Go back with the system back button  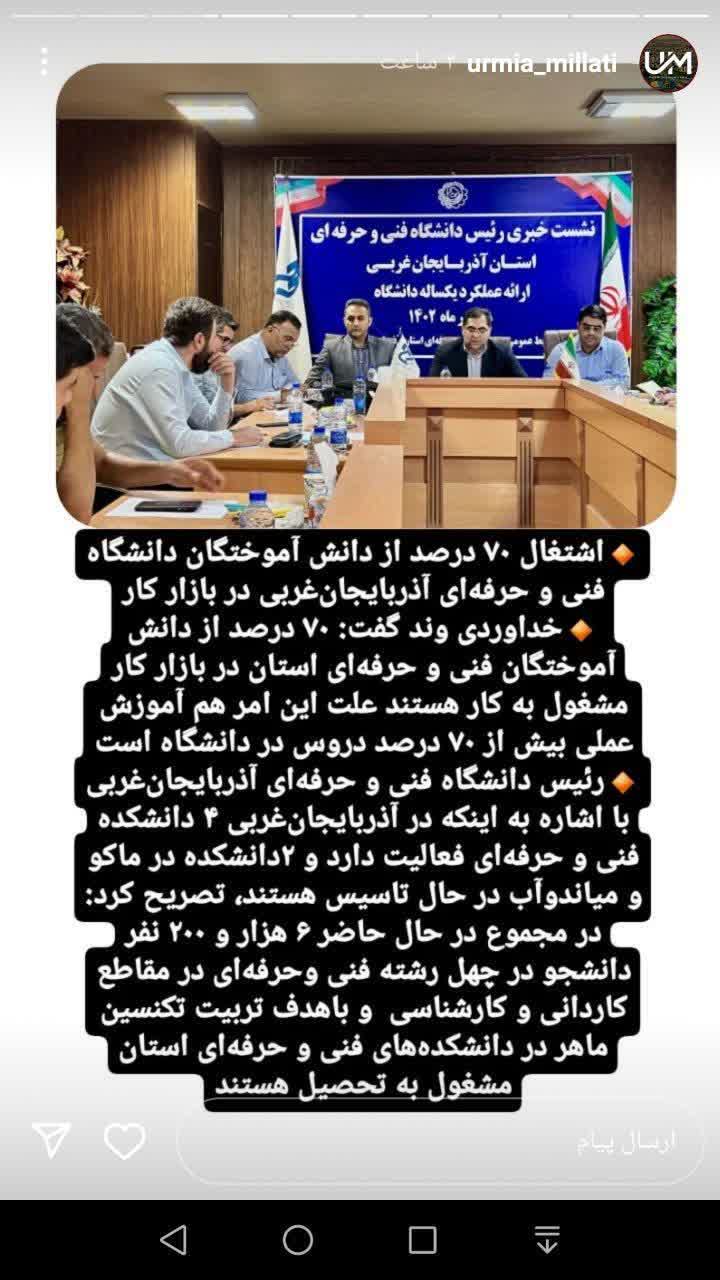tap(173, 1240)
